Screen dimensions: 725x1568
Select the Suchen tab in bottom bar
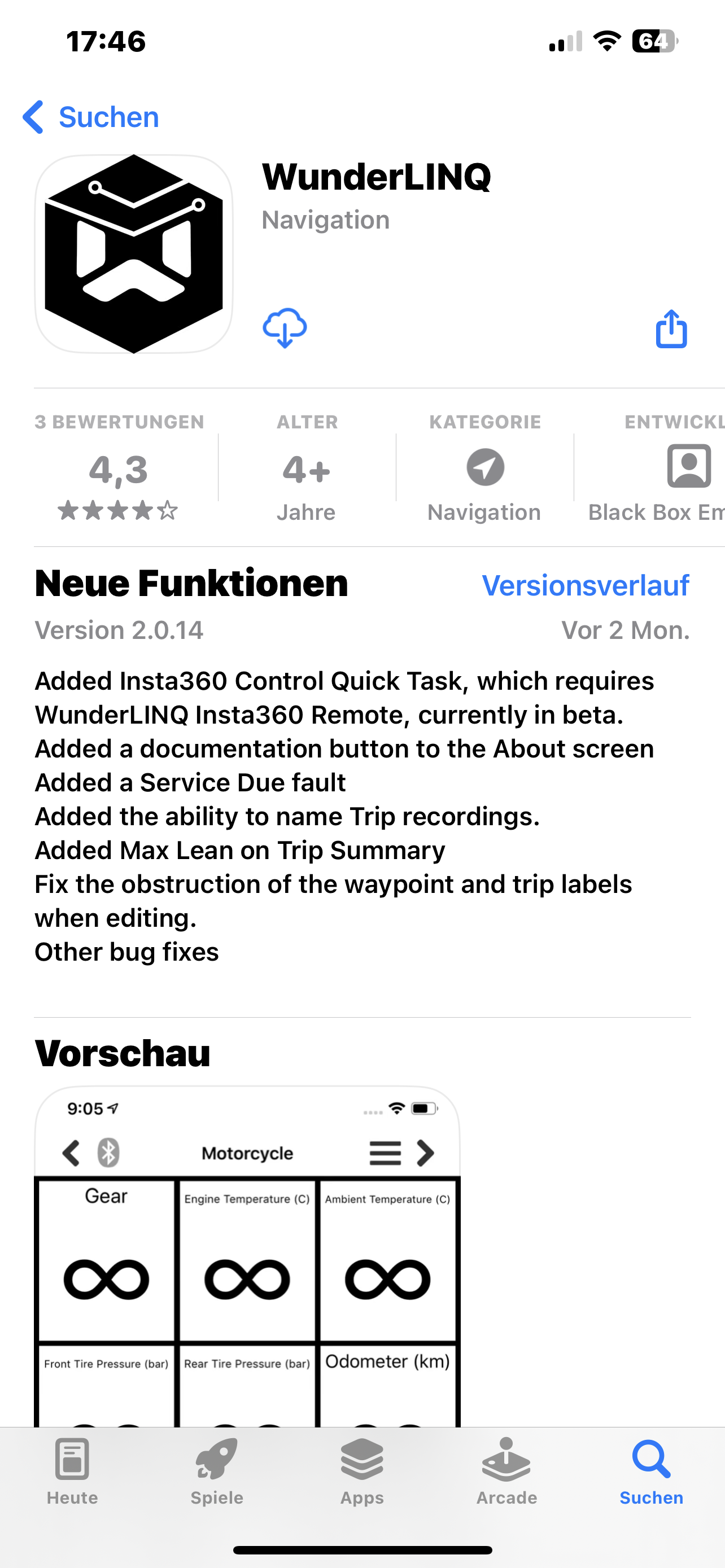pyautogui.click(x=652, y=1470)
